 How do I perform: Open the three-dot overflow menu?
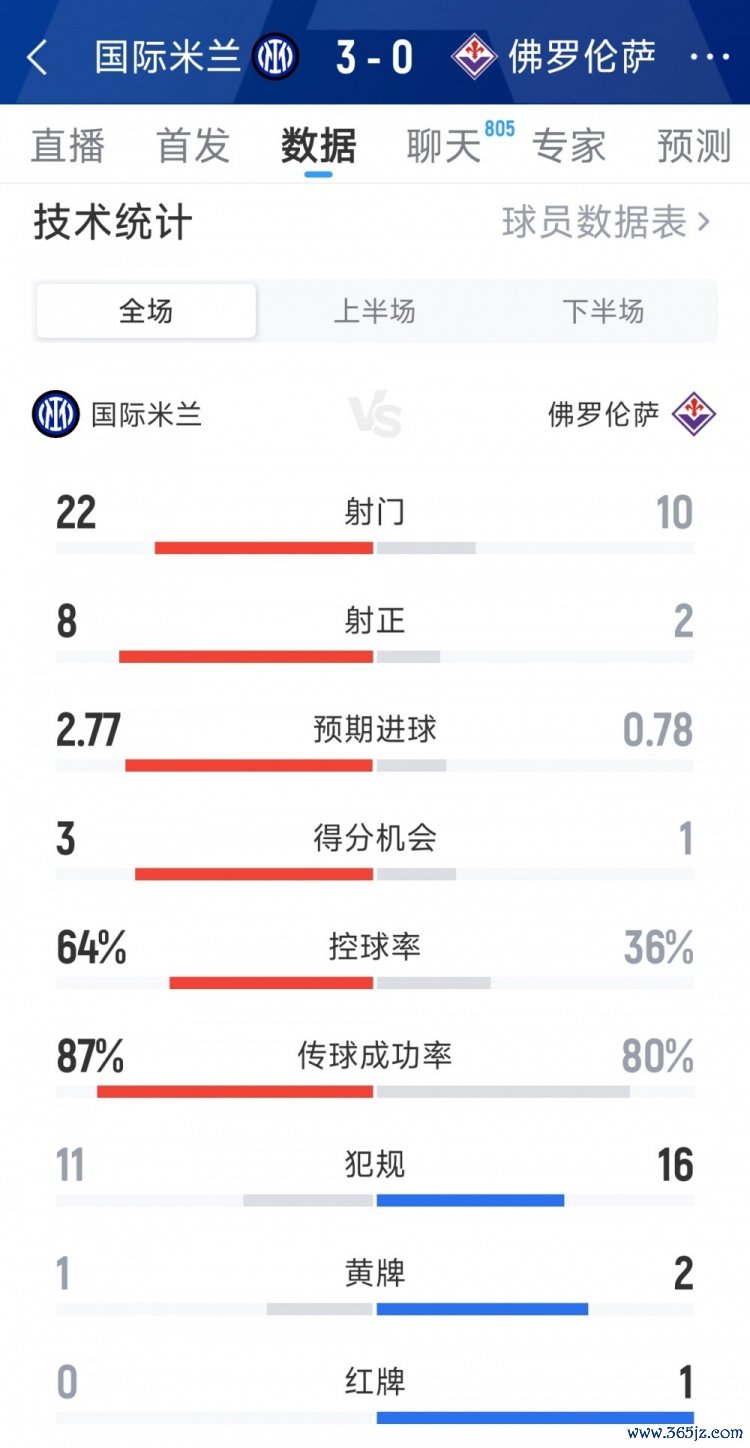tap(709, 57)
